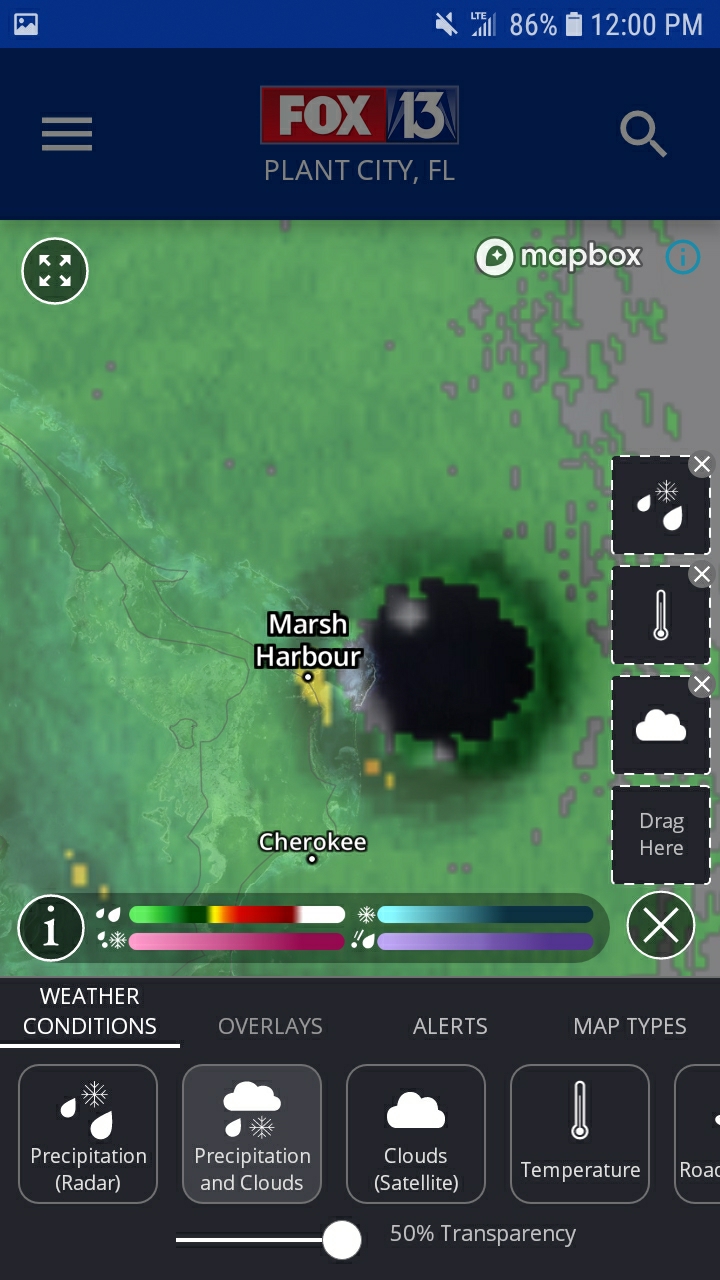Choose the Temperature layer tile
The height and width of the screenshot is (1280, 720).
pos(580,1133)
